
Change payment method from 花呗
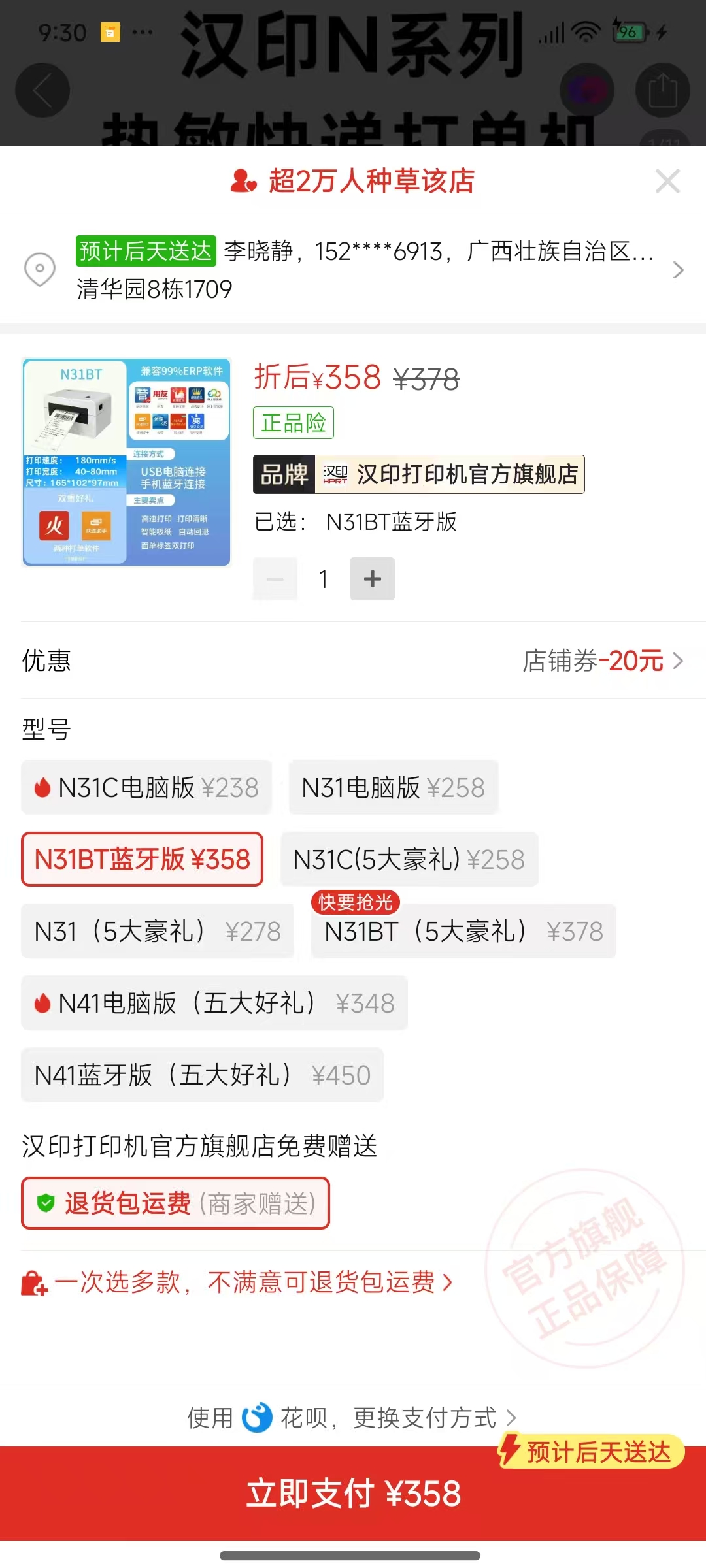352,1417
